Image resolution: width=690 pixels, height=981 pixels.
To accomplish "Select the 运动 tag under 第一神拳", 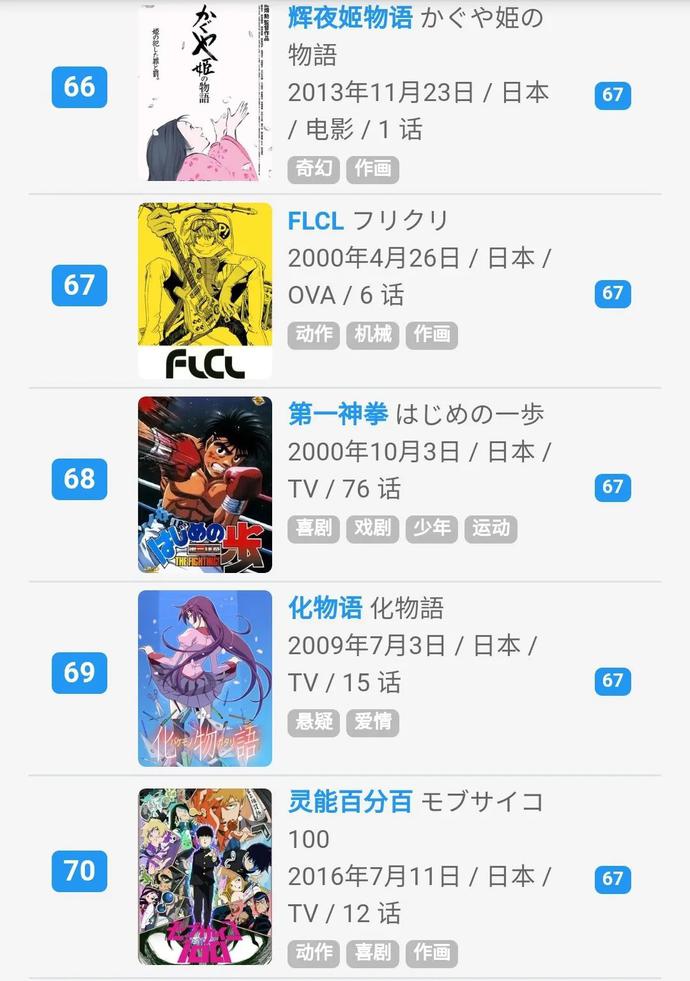I will tap(490, 528).
